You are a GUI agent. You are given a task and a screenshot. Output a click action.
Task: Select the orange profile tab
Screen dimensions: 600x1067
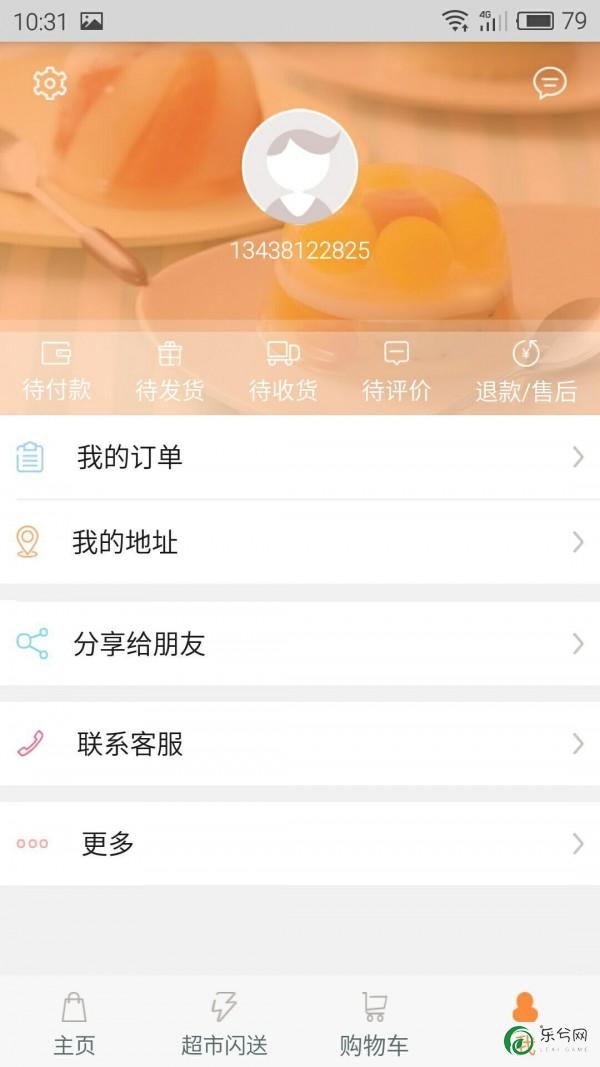[x=524, y=1010]
